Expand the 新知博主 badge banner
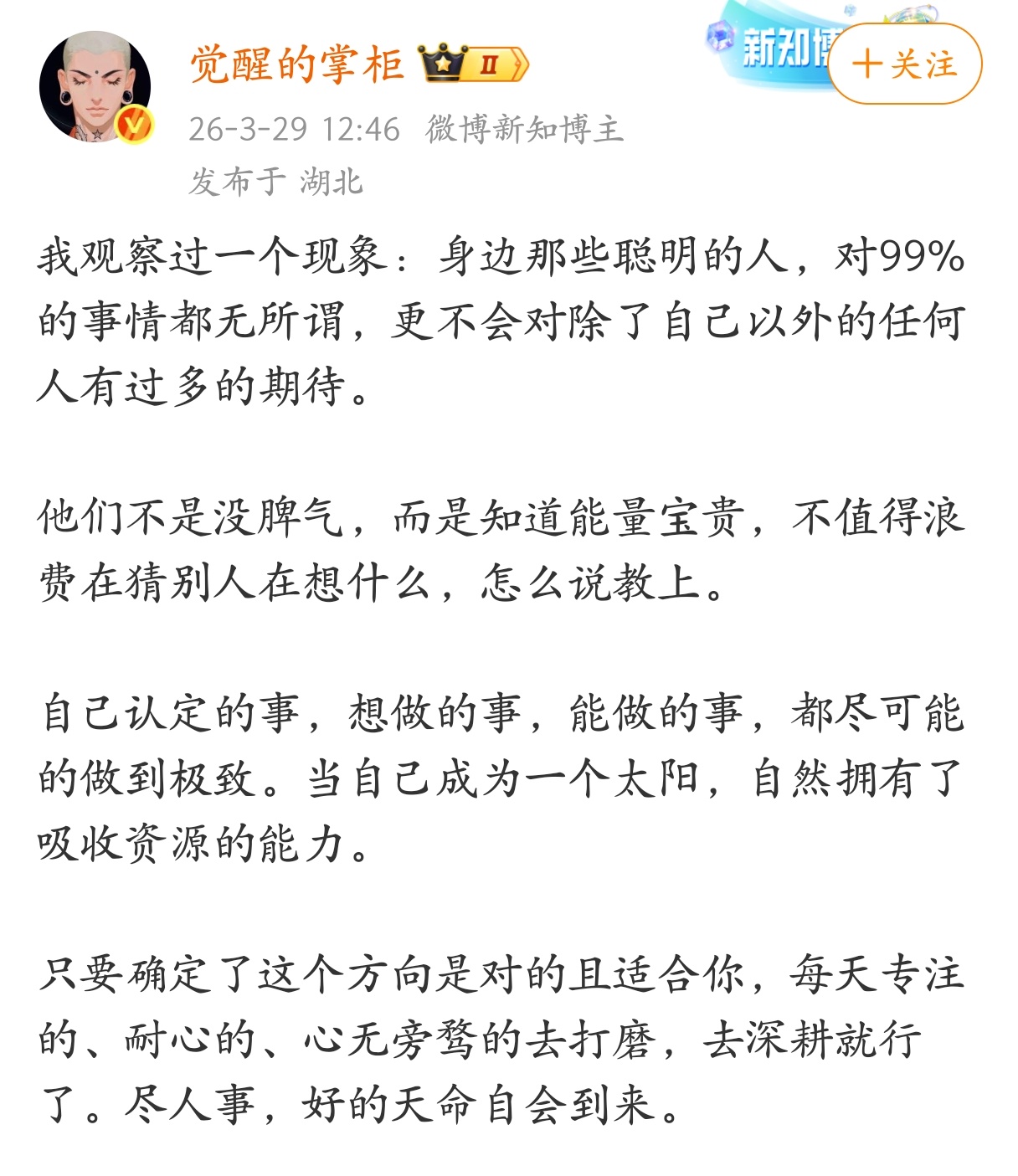The image size is (1018, 1176). click(x=770, y=48)
